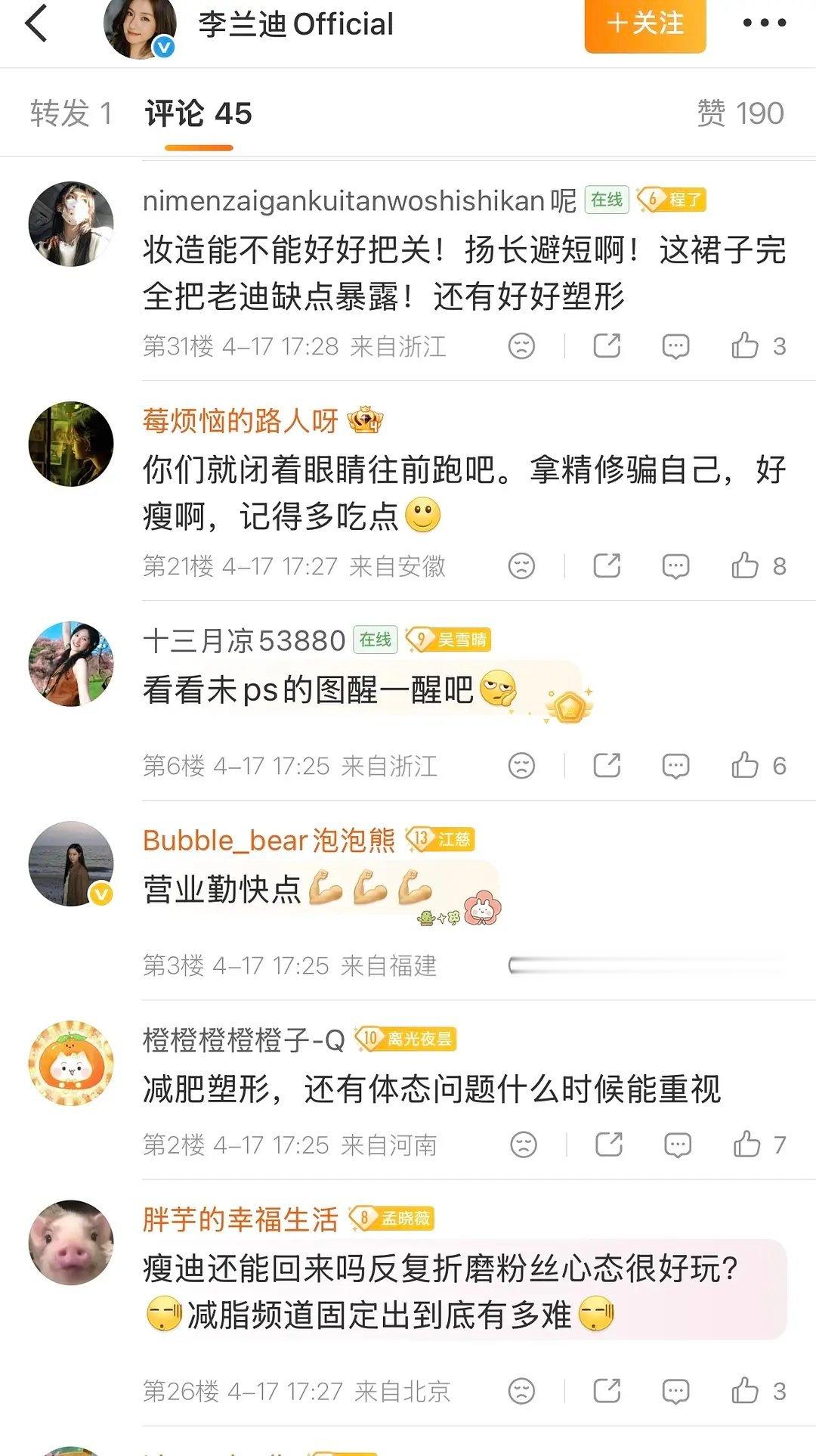Open 李兰迪 Official profile name

tap(293, 23)
